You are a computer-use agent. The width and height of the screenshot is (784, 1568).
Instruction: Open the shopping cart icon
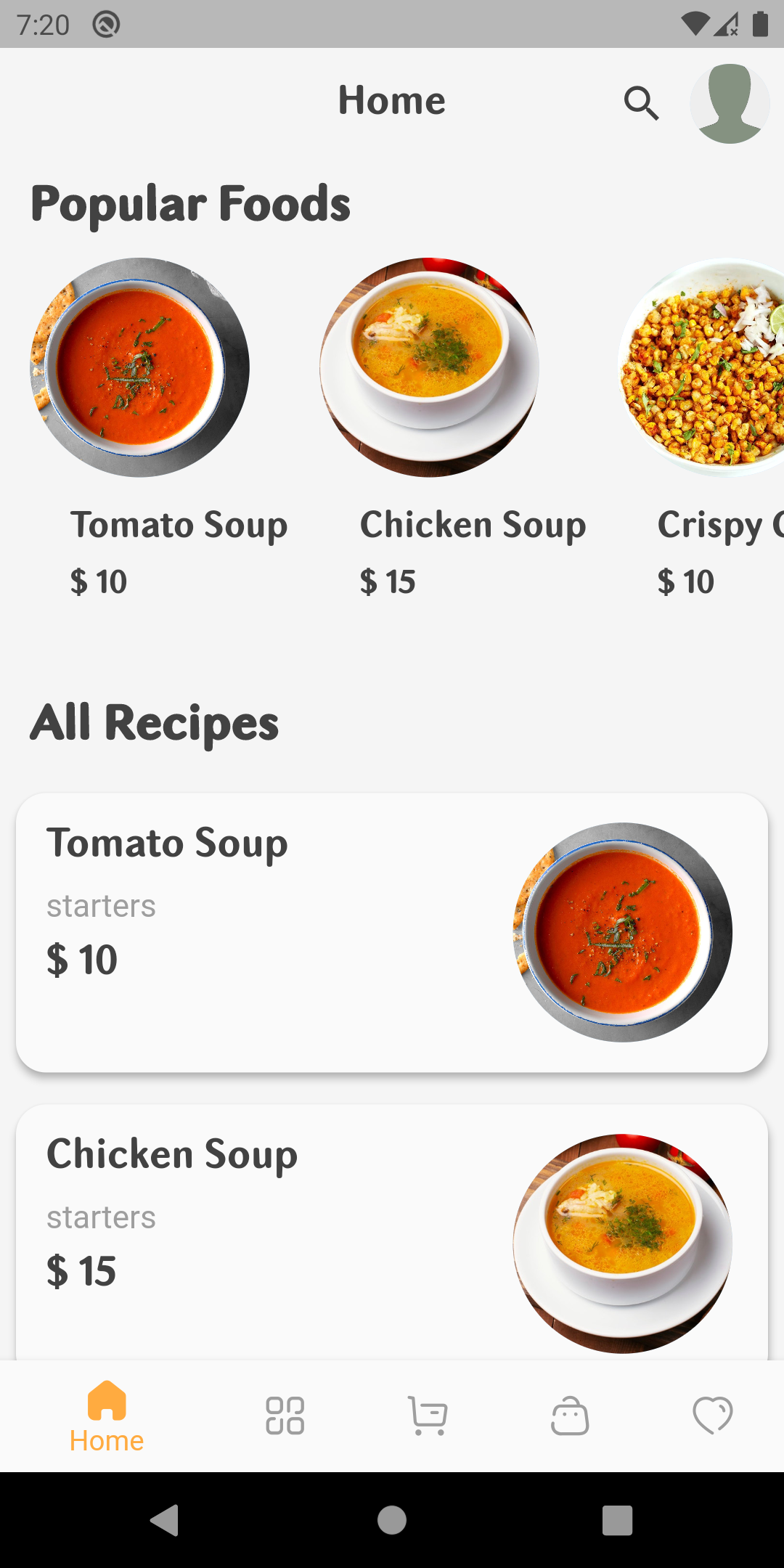pos(425,1414)
